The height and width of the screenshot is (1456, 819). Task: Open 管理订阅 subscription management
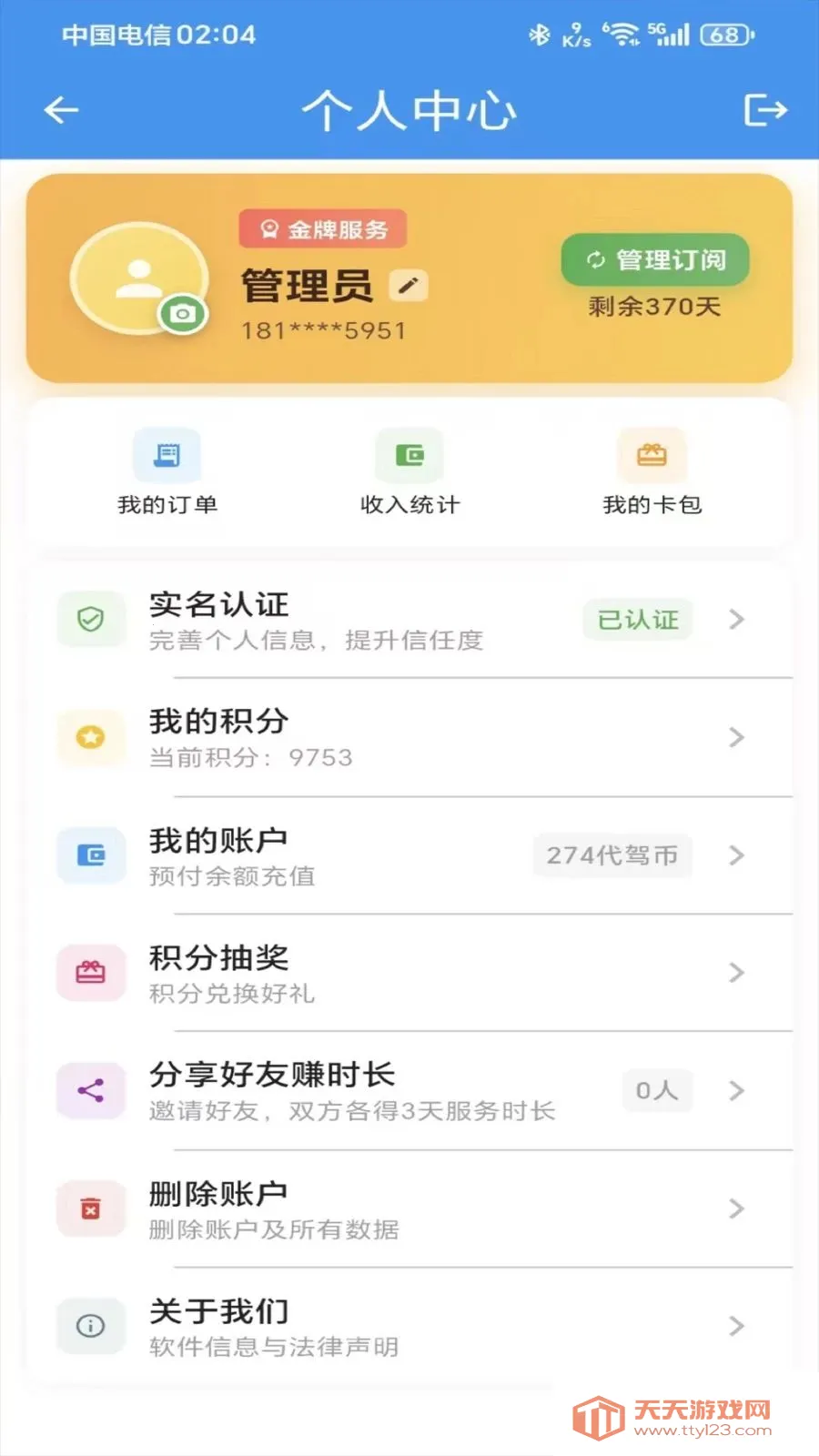pos(655,260)
